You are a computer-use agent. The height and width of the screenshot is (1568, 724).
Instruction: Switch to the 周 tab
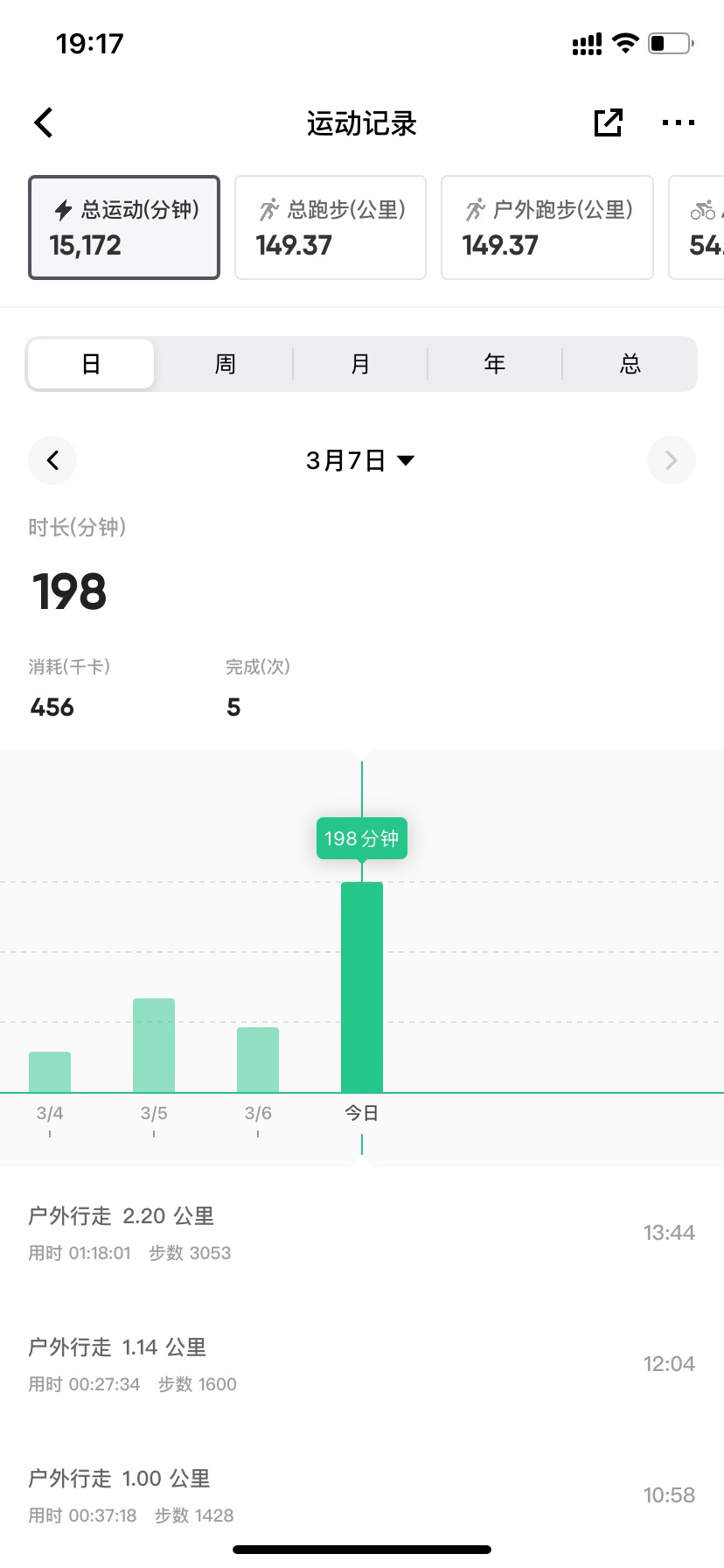point(226,364)
